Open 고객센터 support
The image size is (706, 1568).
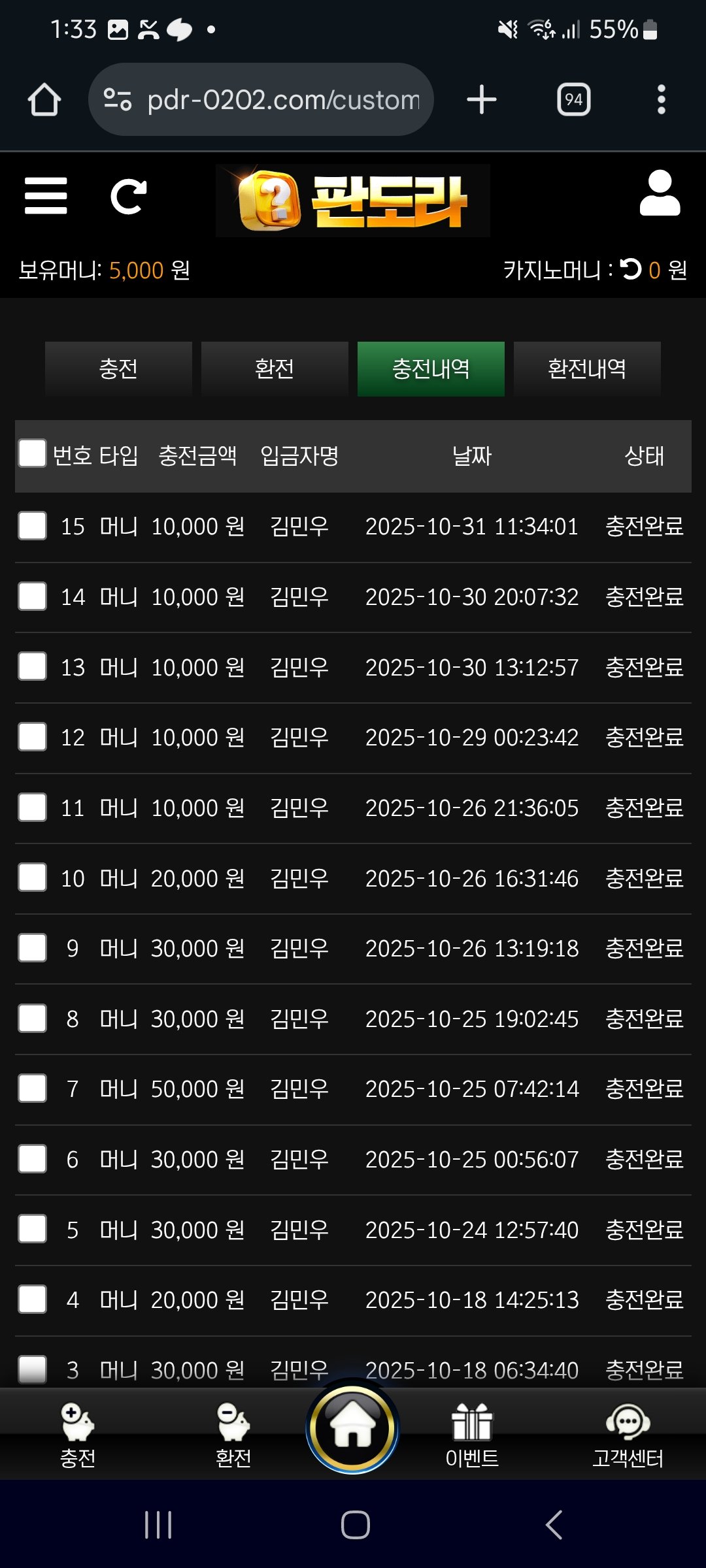click(628, 1435)
